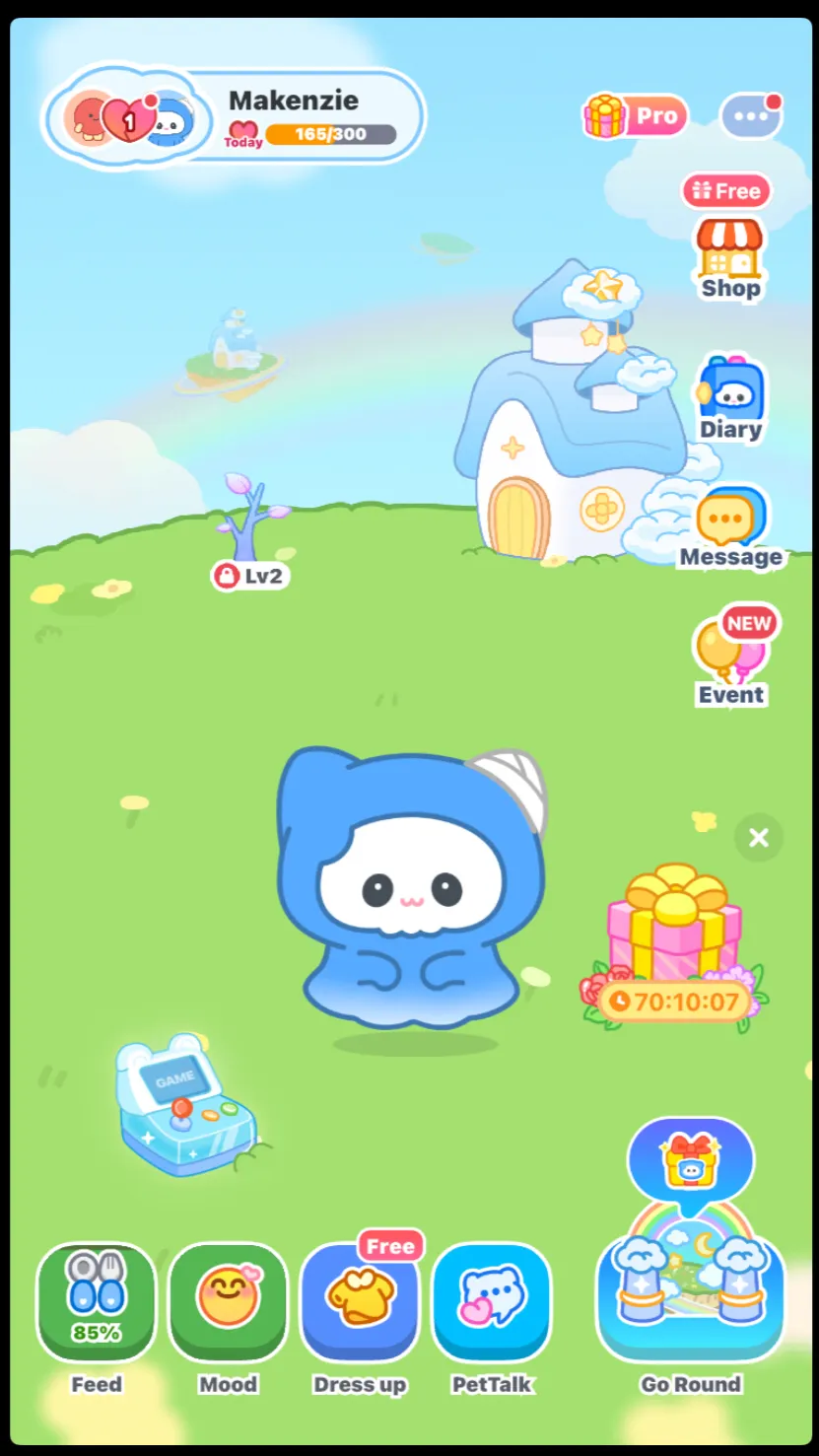Viewport: 819px width, 1456px height.
Task: View the new Event
Action: click(x=730, y=659)
